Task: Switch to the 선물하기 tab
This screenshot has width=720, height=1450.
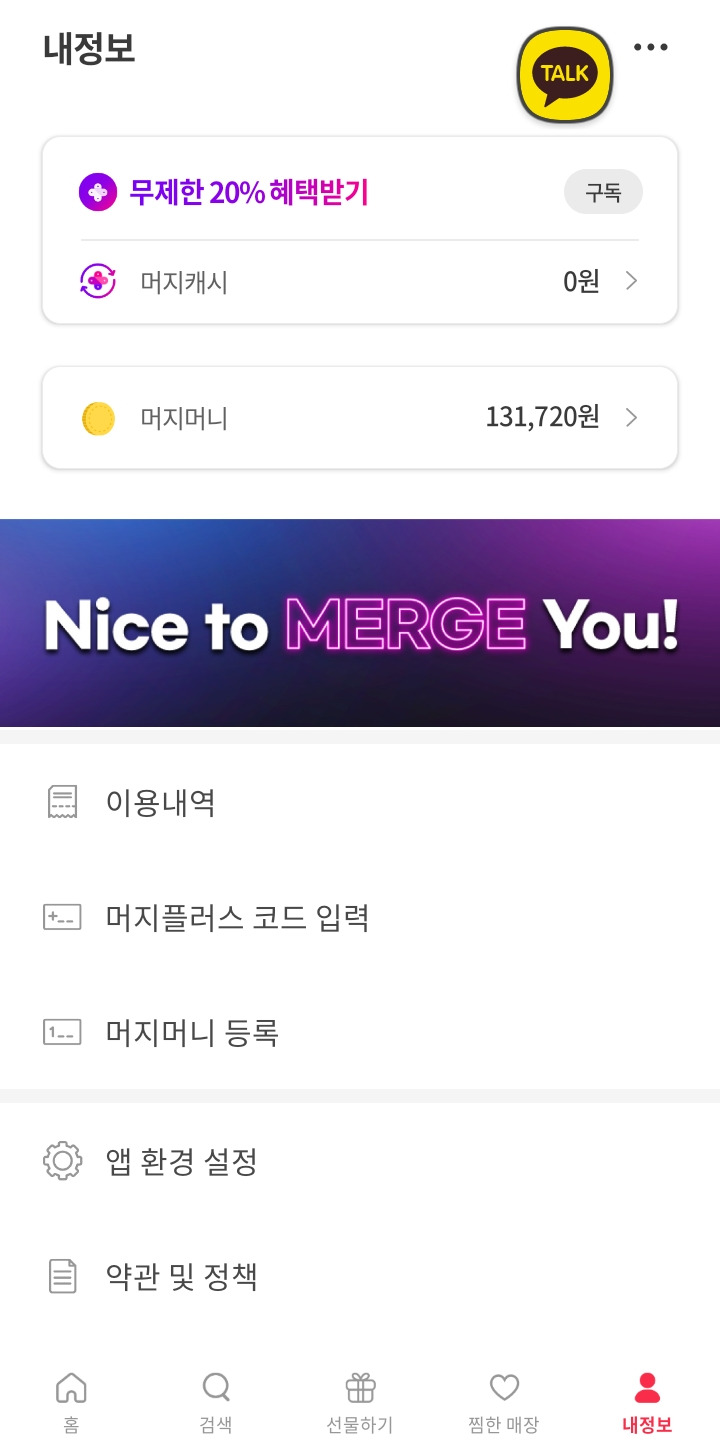Action: [x=360, y=1402]
